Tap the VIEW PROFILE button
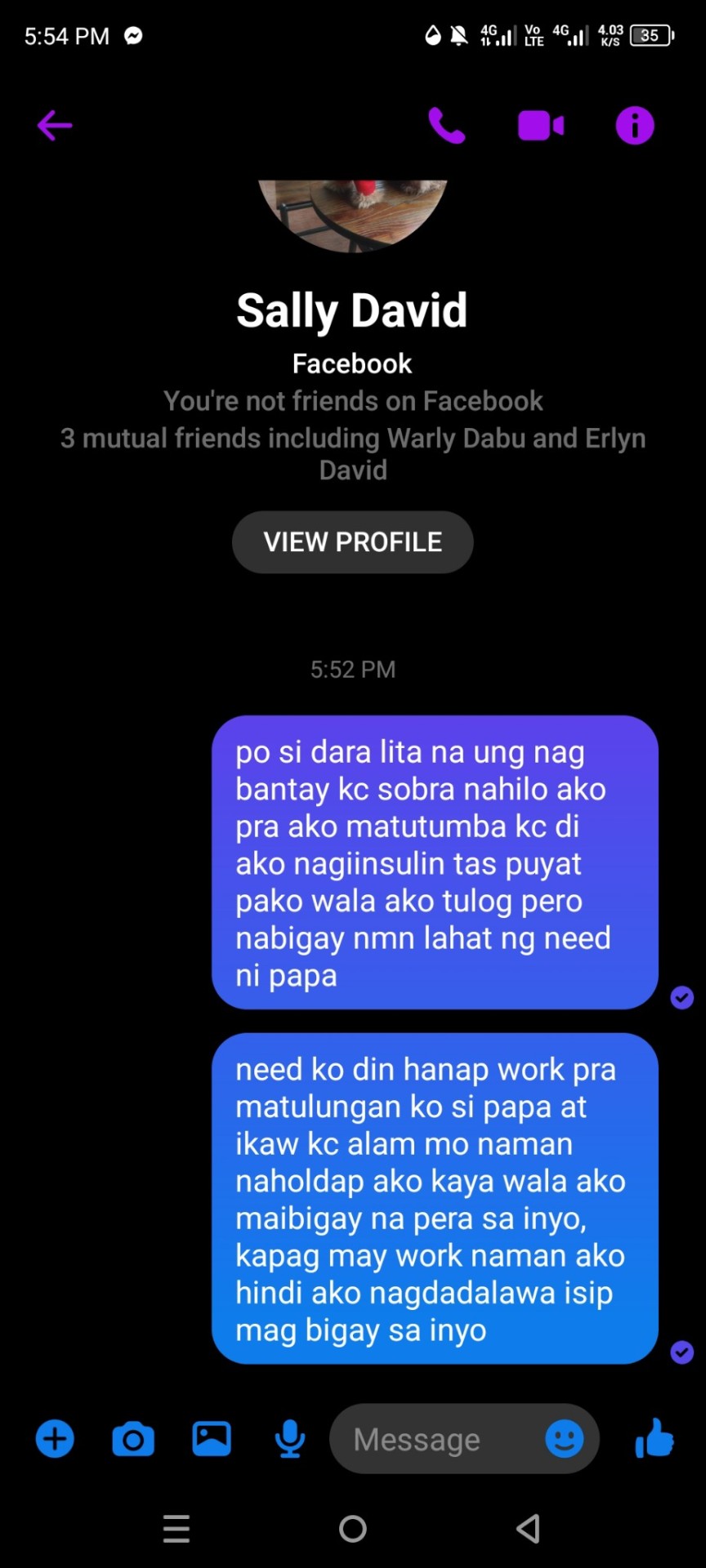The width and height of the screenshot is (706, 1568). click(352, 542)
